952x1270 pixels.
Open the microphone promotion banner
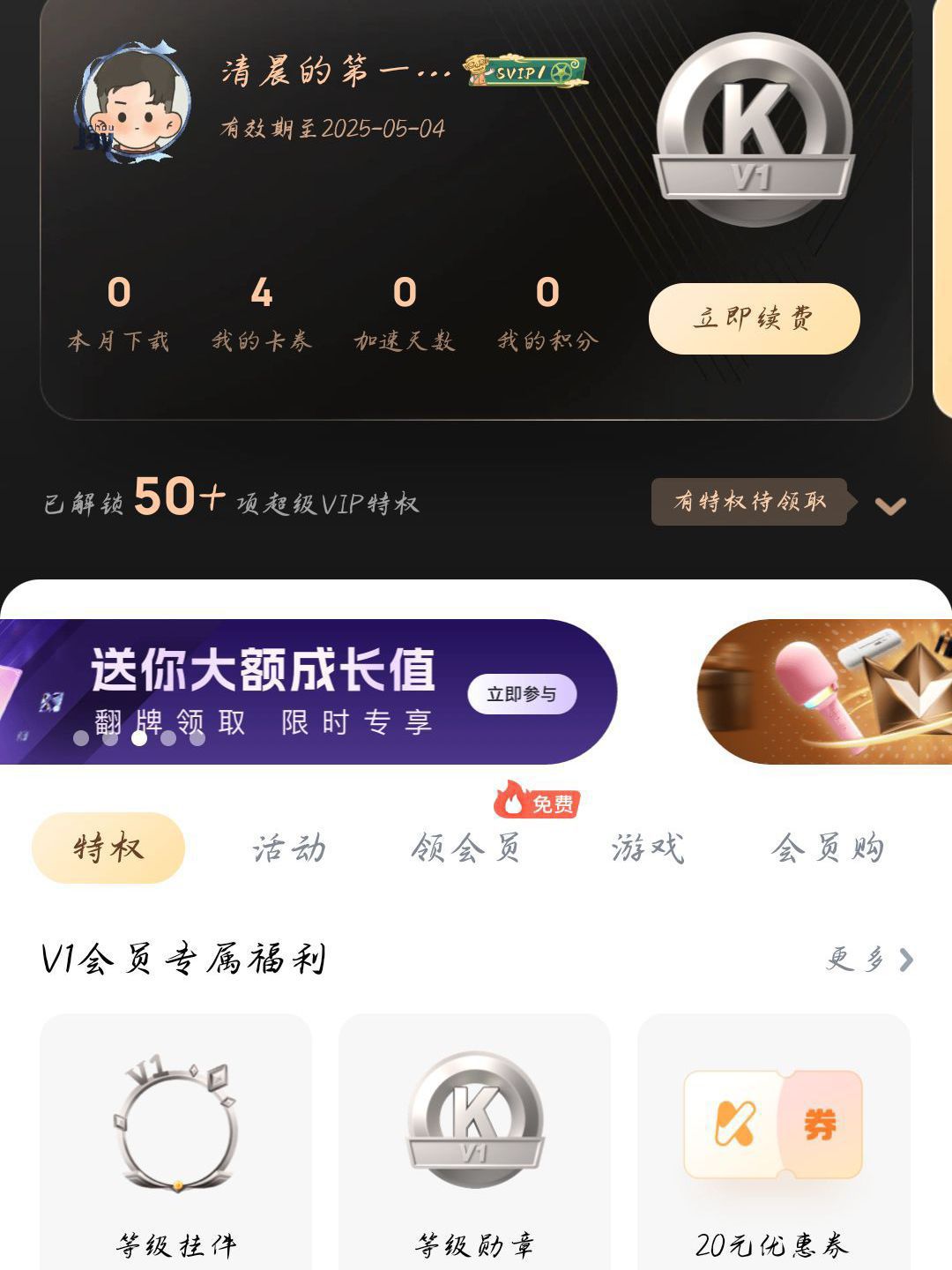coord(824,691)
